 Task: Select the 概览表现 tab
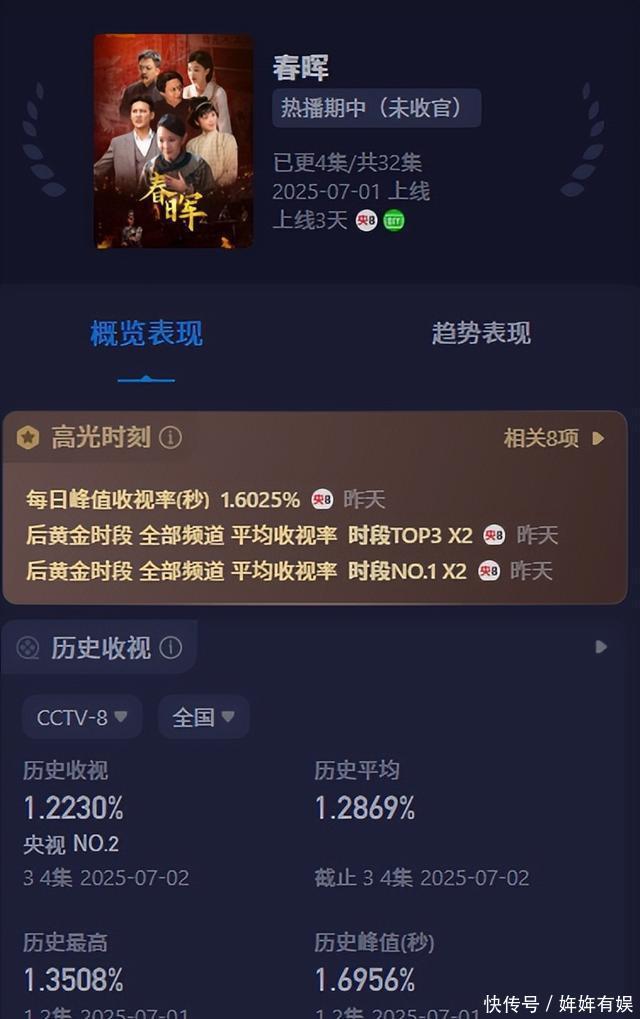point(146,333)
